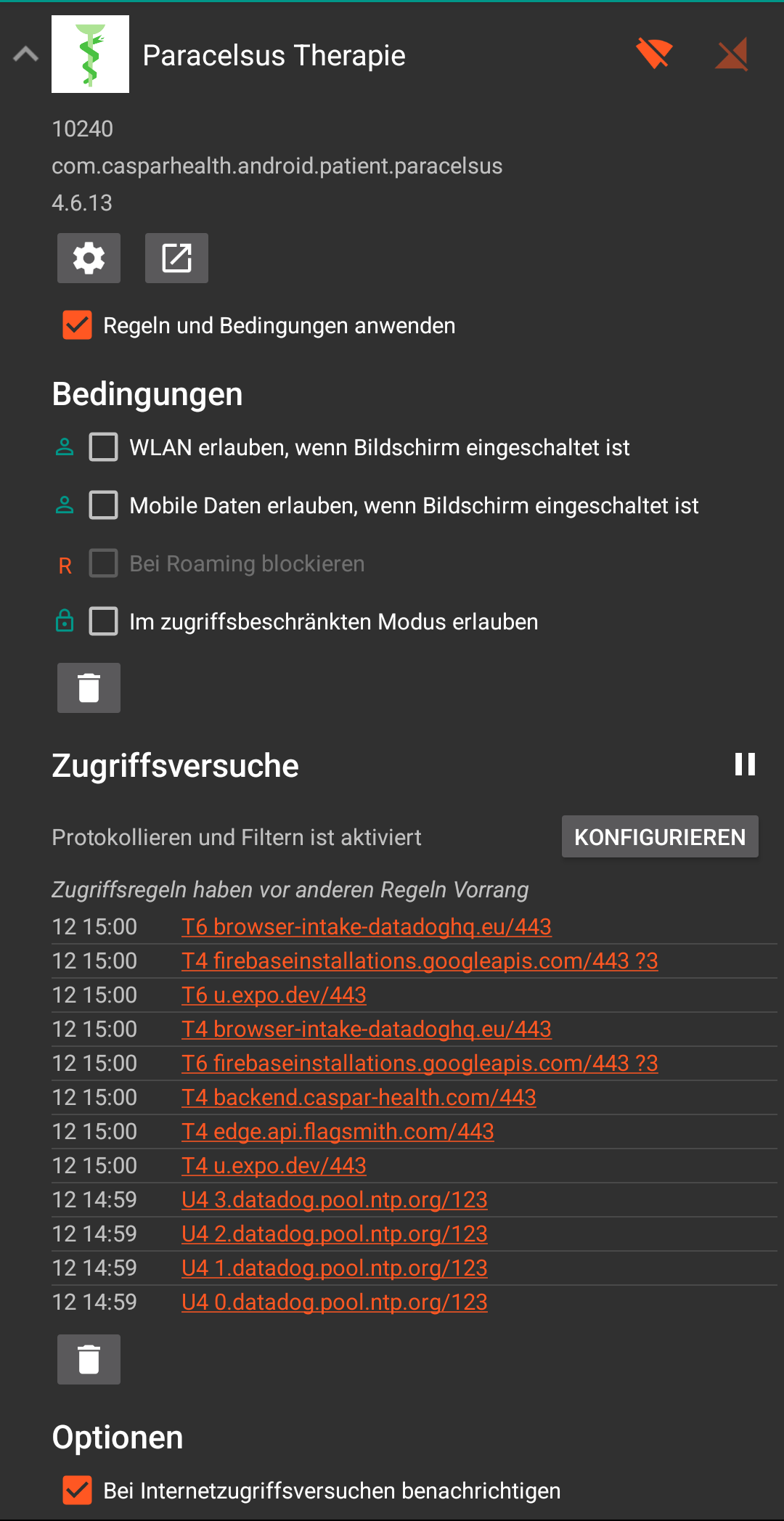The width and height of the screenshot is (784, 1521).
Task: Pause the Zugriffsversuche logging
Action: pos(745,764)
